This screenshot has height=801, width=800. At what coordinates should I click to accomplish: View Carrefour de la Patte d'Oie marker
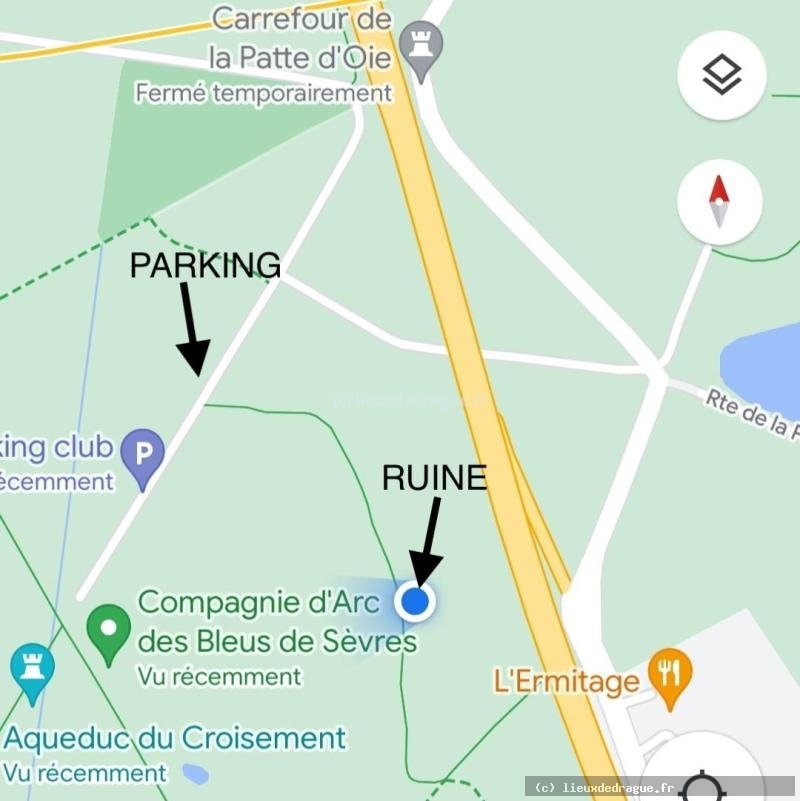pos(421,46)
